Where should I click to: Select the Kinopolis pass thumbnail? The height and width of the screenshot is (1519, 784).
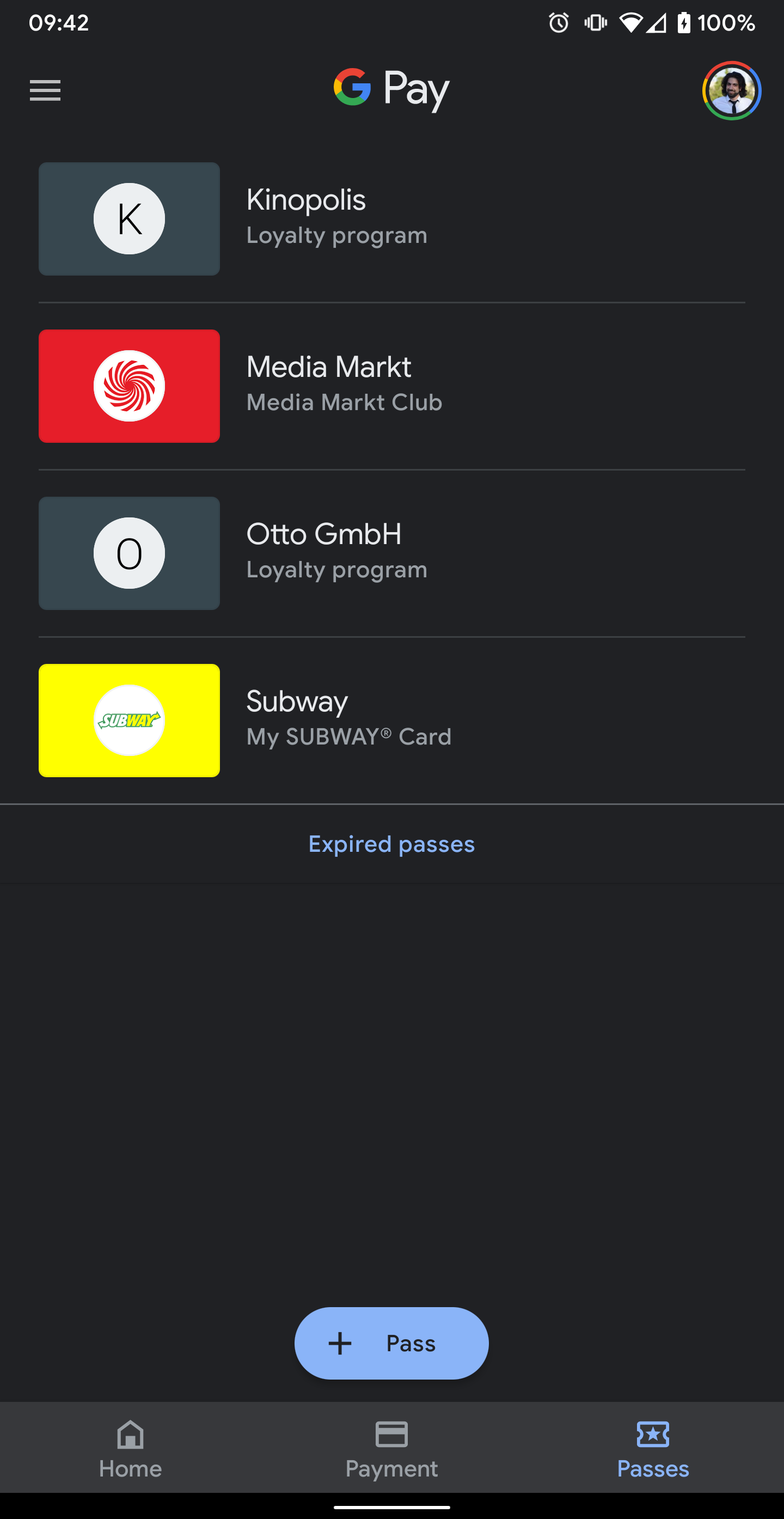click(x=129, y=219)
